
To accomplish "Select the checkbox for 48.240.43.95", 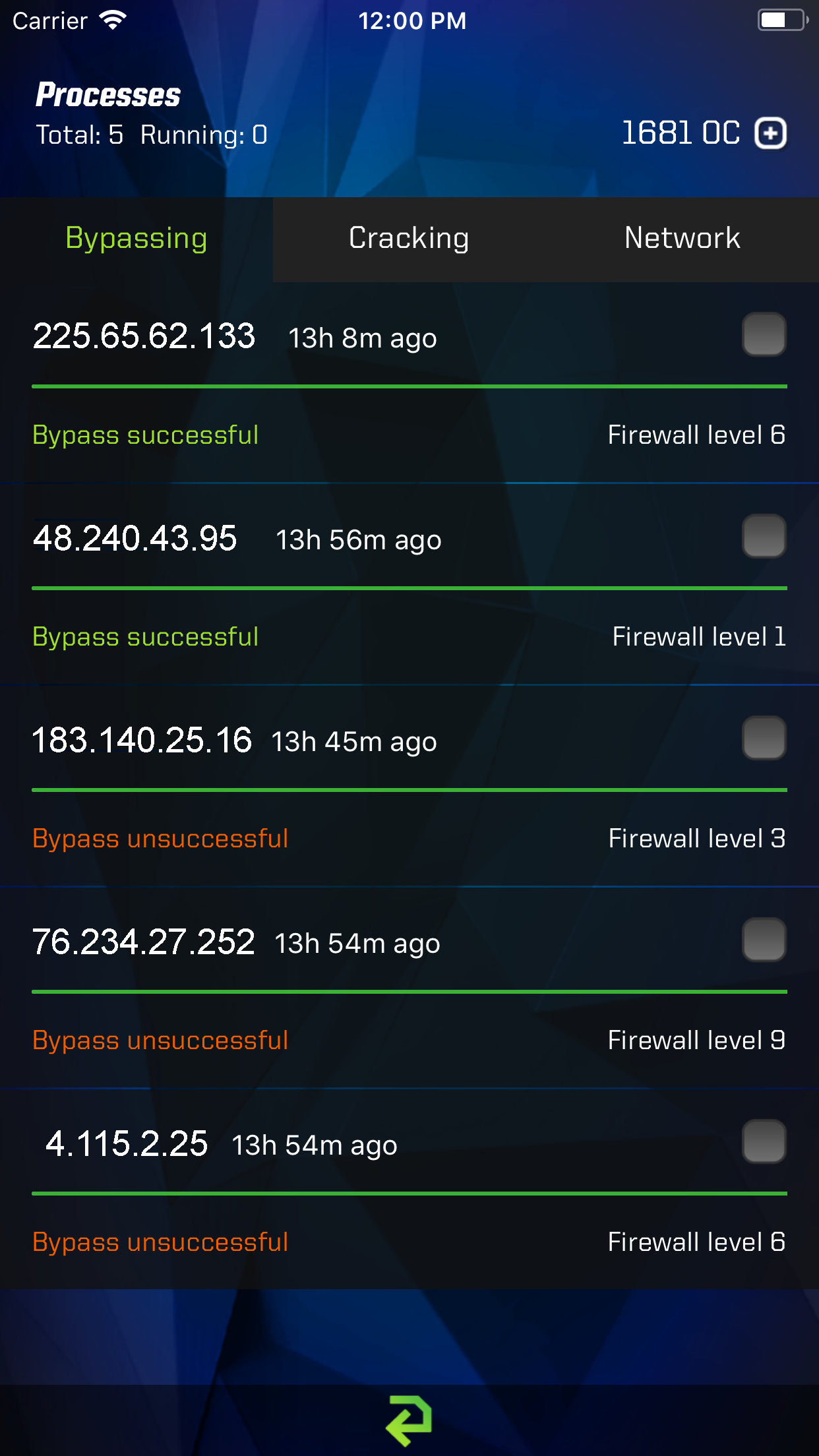I will click(x=763, y=536).
